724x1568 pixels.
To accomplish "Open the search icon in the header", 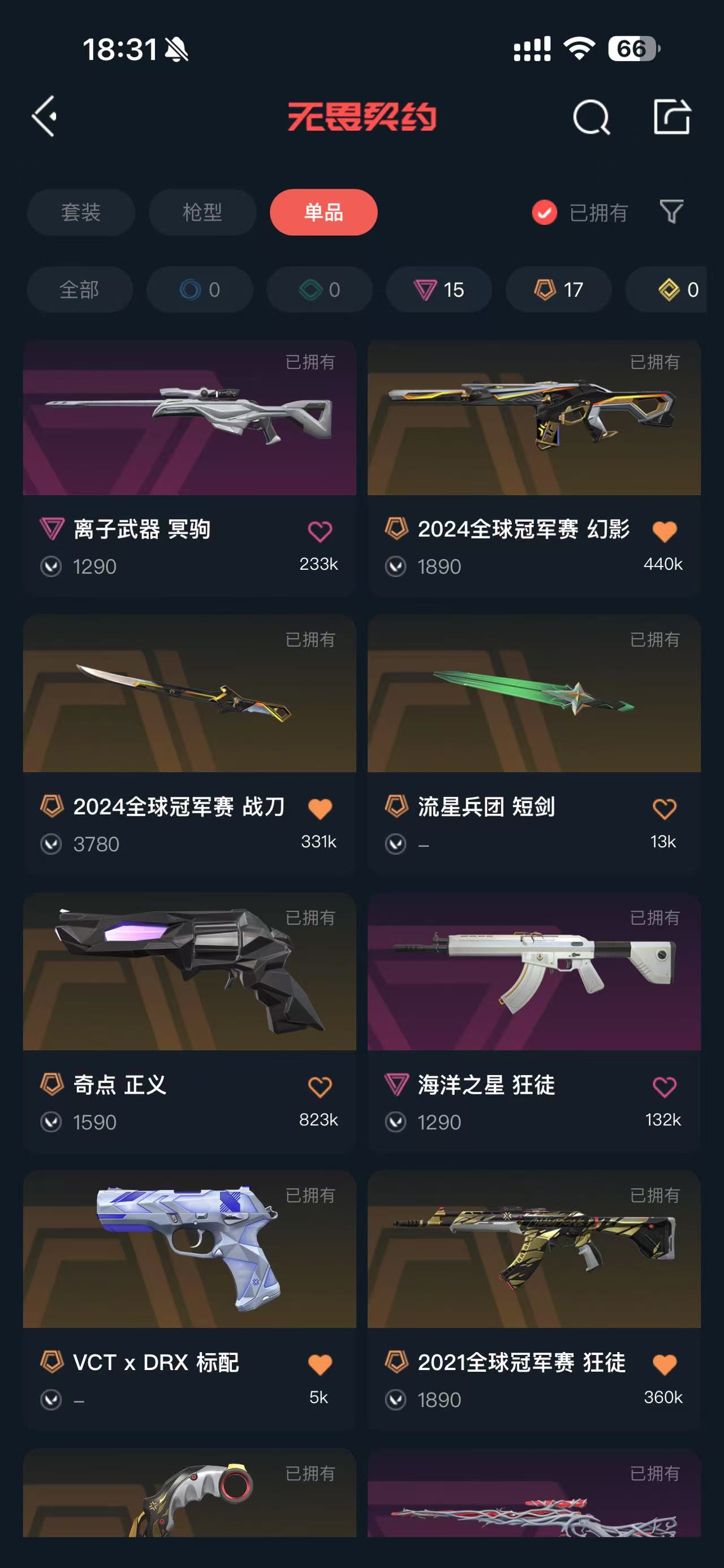I will pos(591,117).
